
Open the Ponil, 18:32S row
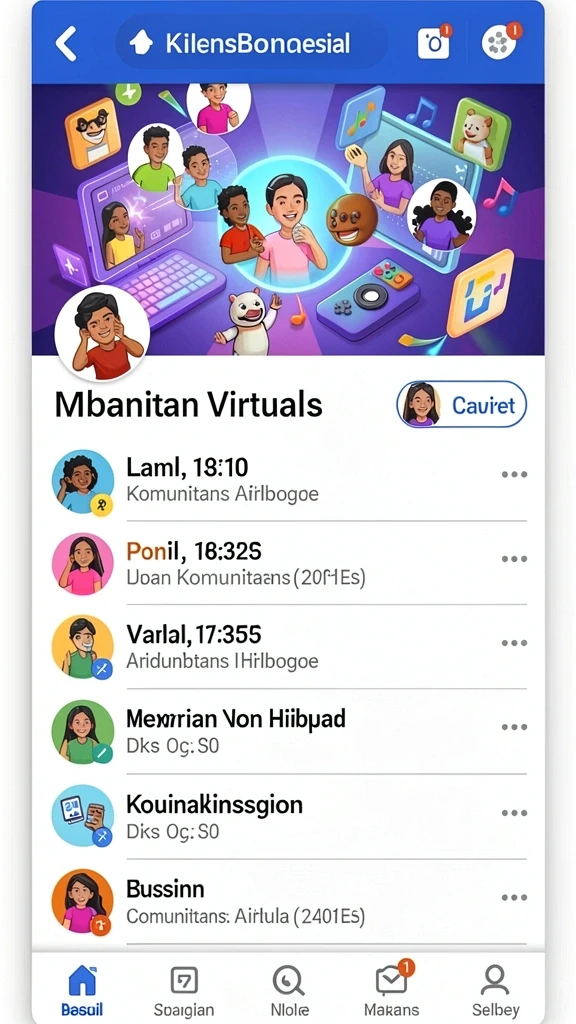pos(288,564)
